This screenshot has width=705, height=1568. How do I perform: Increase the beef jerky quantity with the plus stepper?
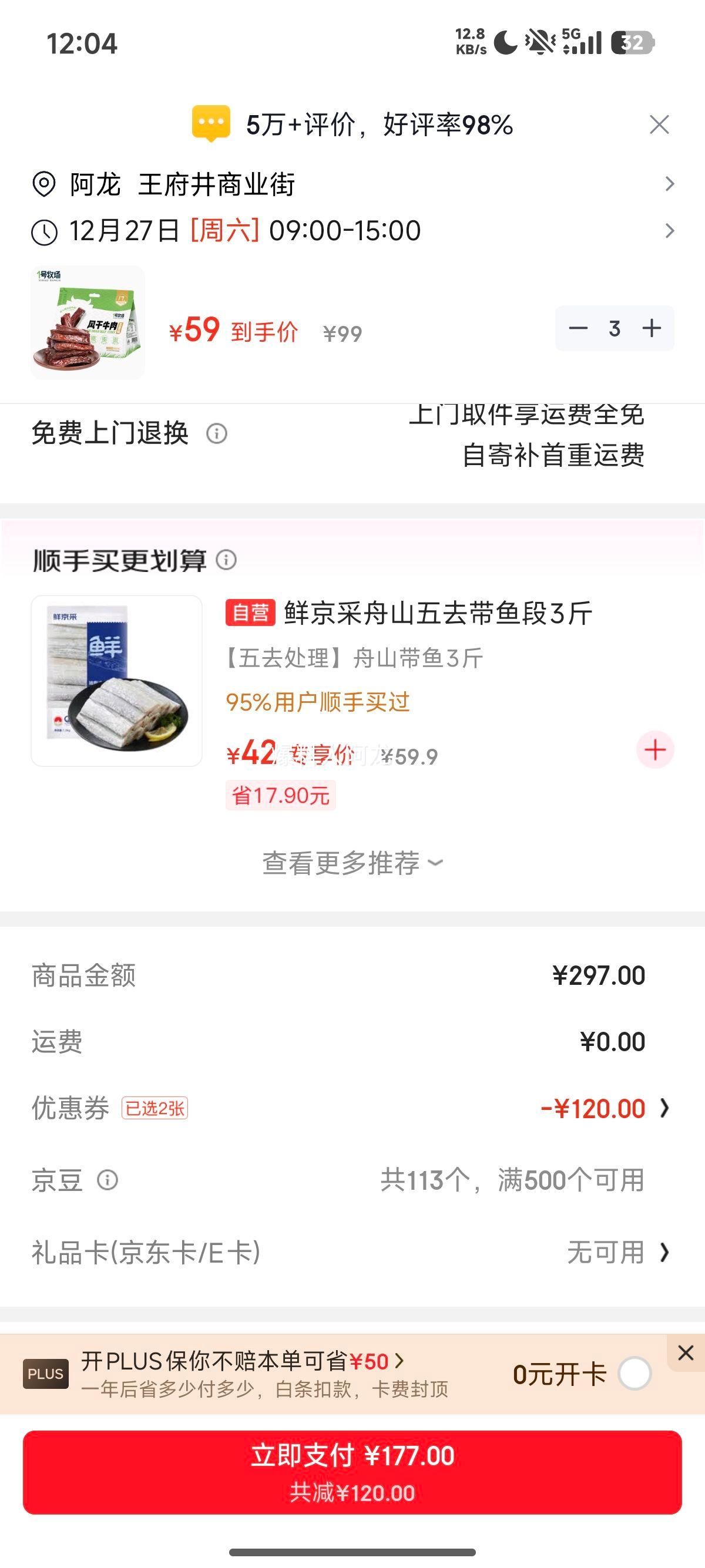[653, 329]
